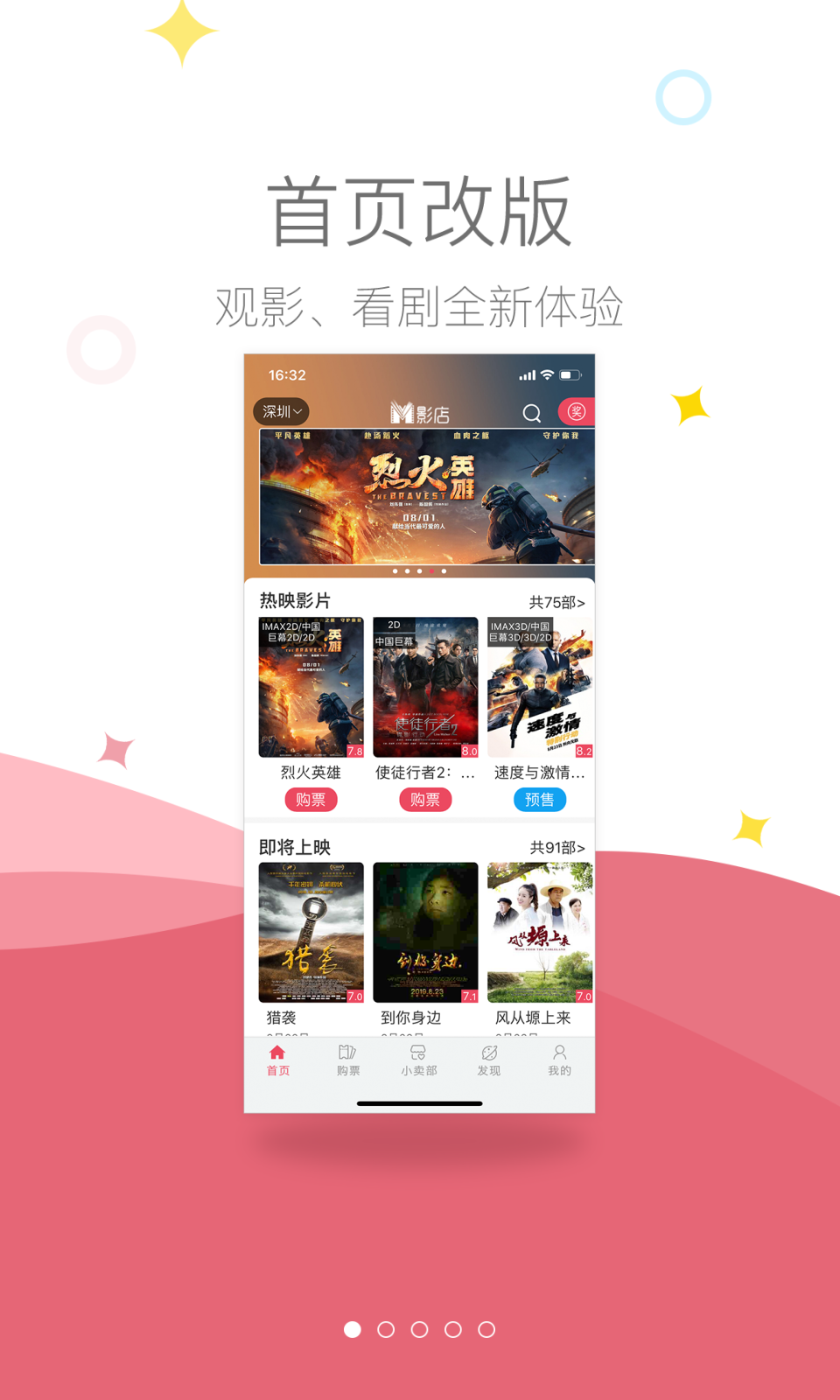Go to the fourth page indicator dot
Image resolution: width=840 pixels, height=1400 pixels.
coord(453,1329)
